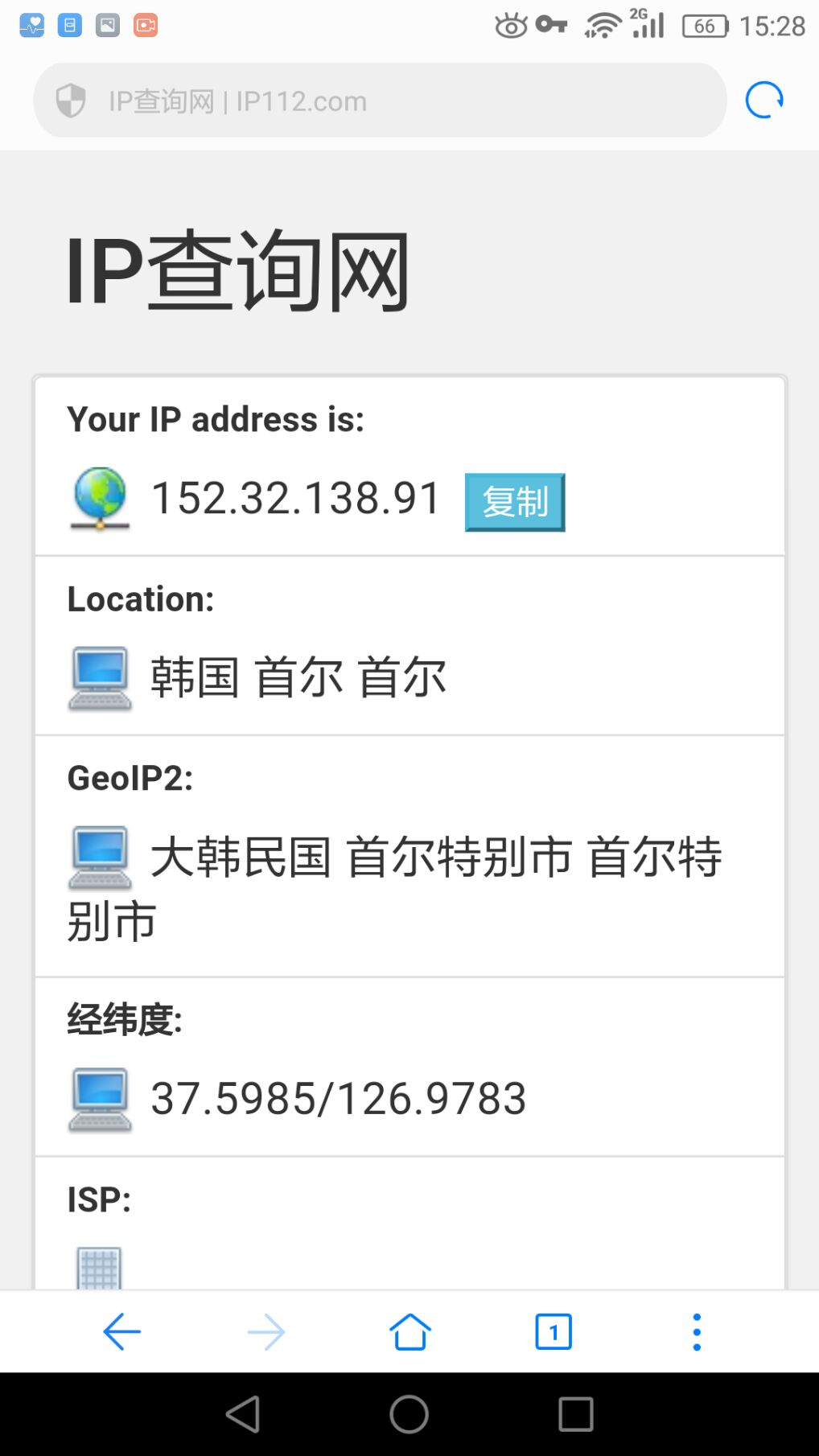Go back to the previous page

pyautogui.click(x=122, y=1332)
